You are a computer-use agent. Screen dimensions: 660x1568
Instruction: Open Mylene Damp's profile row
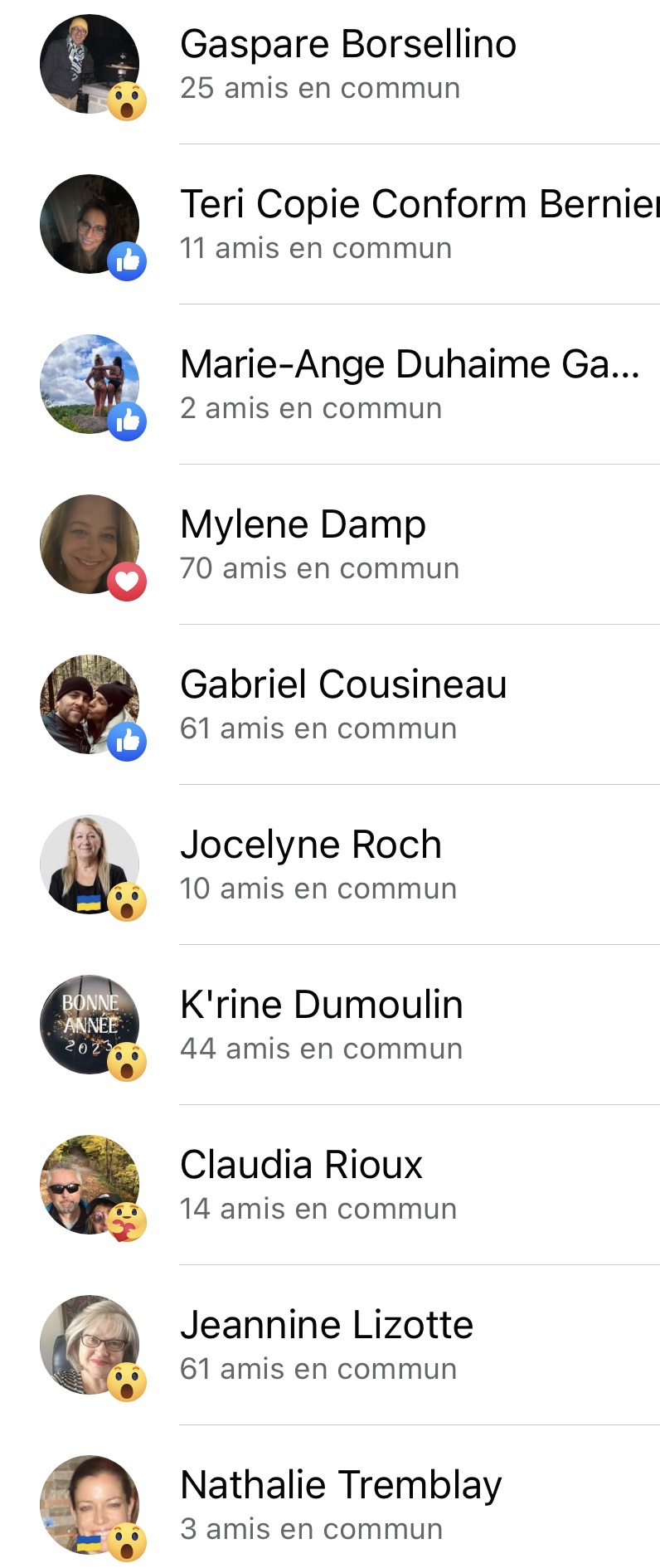pyautogui.click(x=303, y=525)
